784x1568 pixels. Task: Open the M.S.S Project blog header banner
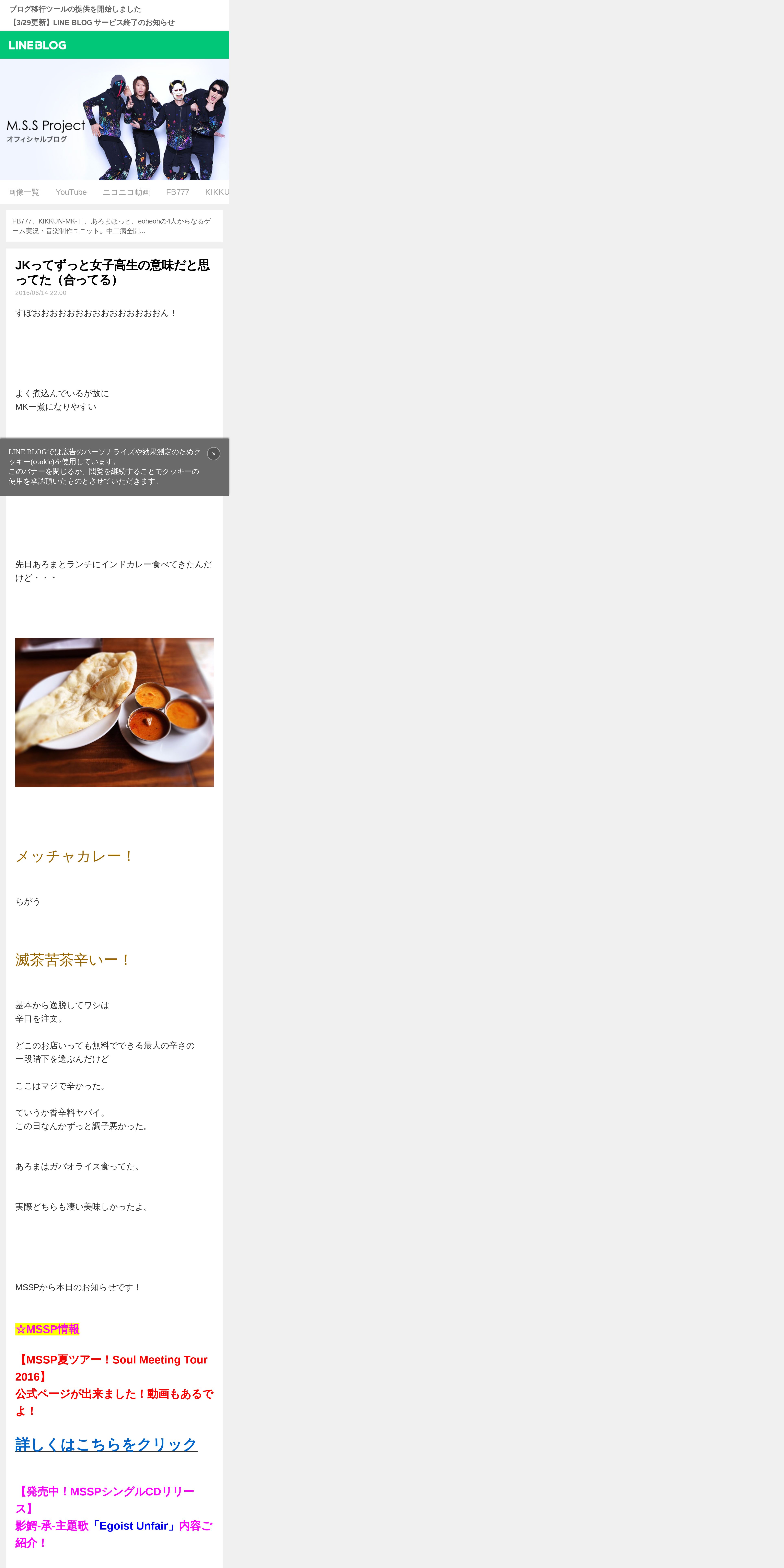pyautogui.click(x=114, y=119)
